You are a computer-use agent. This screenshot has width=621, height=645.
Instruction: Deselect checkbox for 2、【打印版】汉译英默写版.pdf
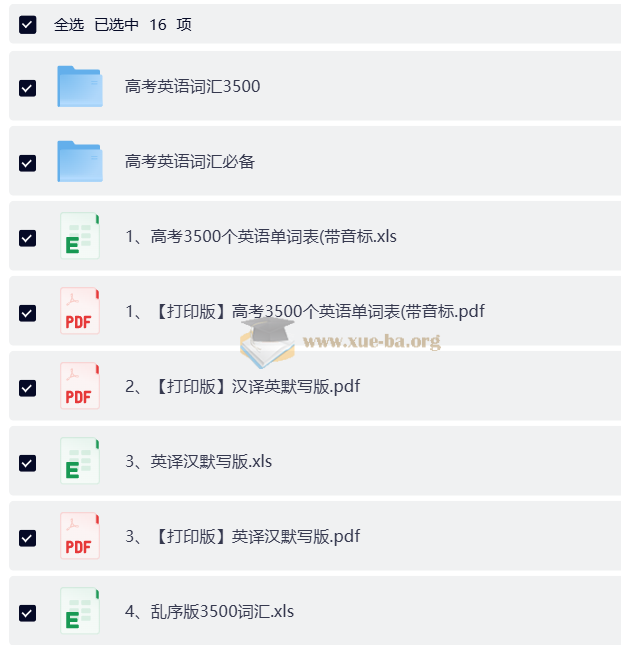[x=28, y=387]
